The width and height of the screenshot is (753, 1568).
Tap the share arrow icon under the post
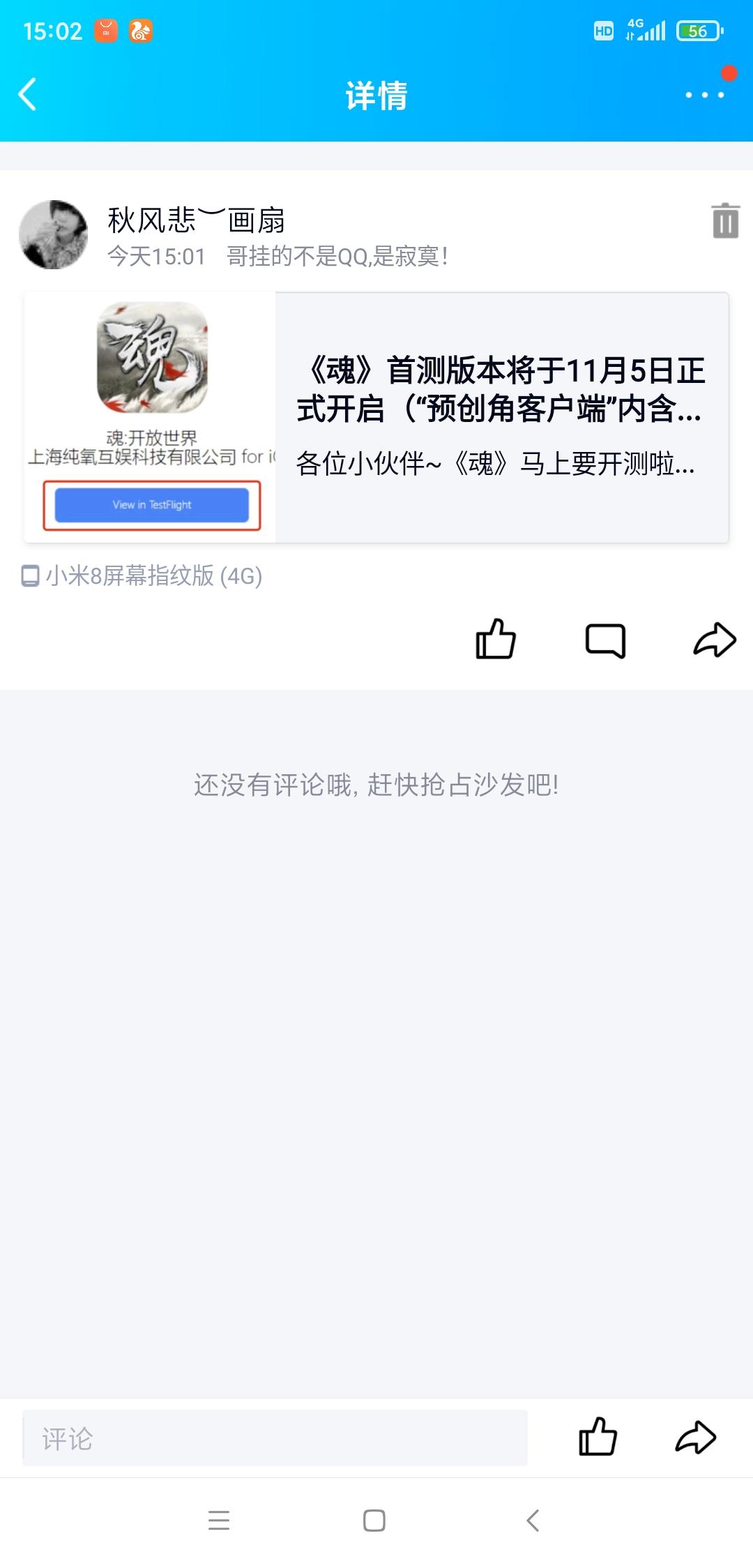714,641
